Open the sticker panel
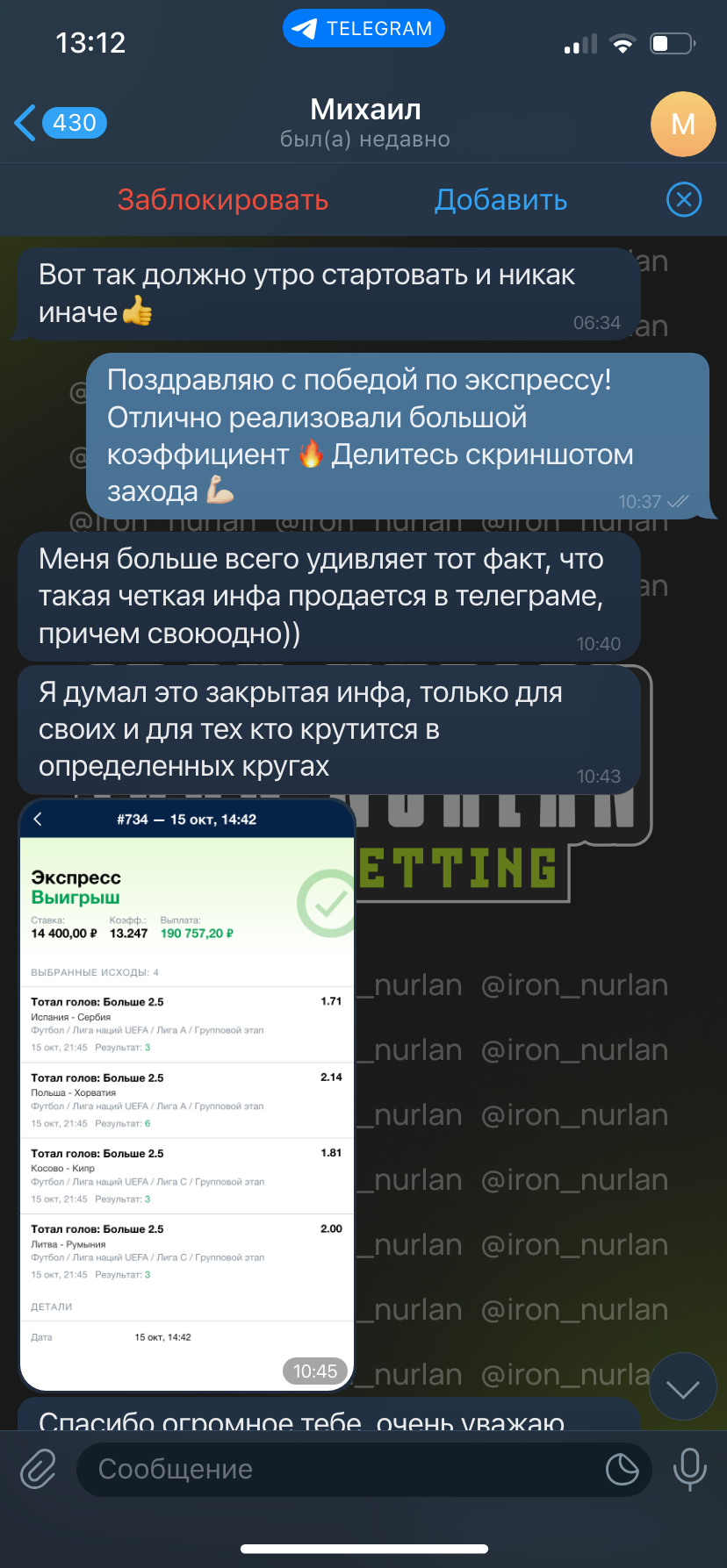727x1568 pixels. [622, 1469]
